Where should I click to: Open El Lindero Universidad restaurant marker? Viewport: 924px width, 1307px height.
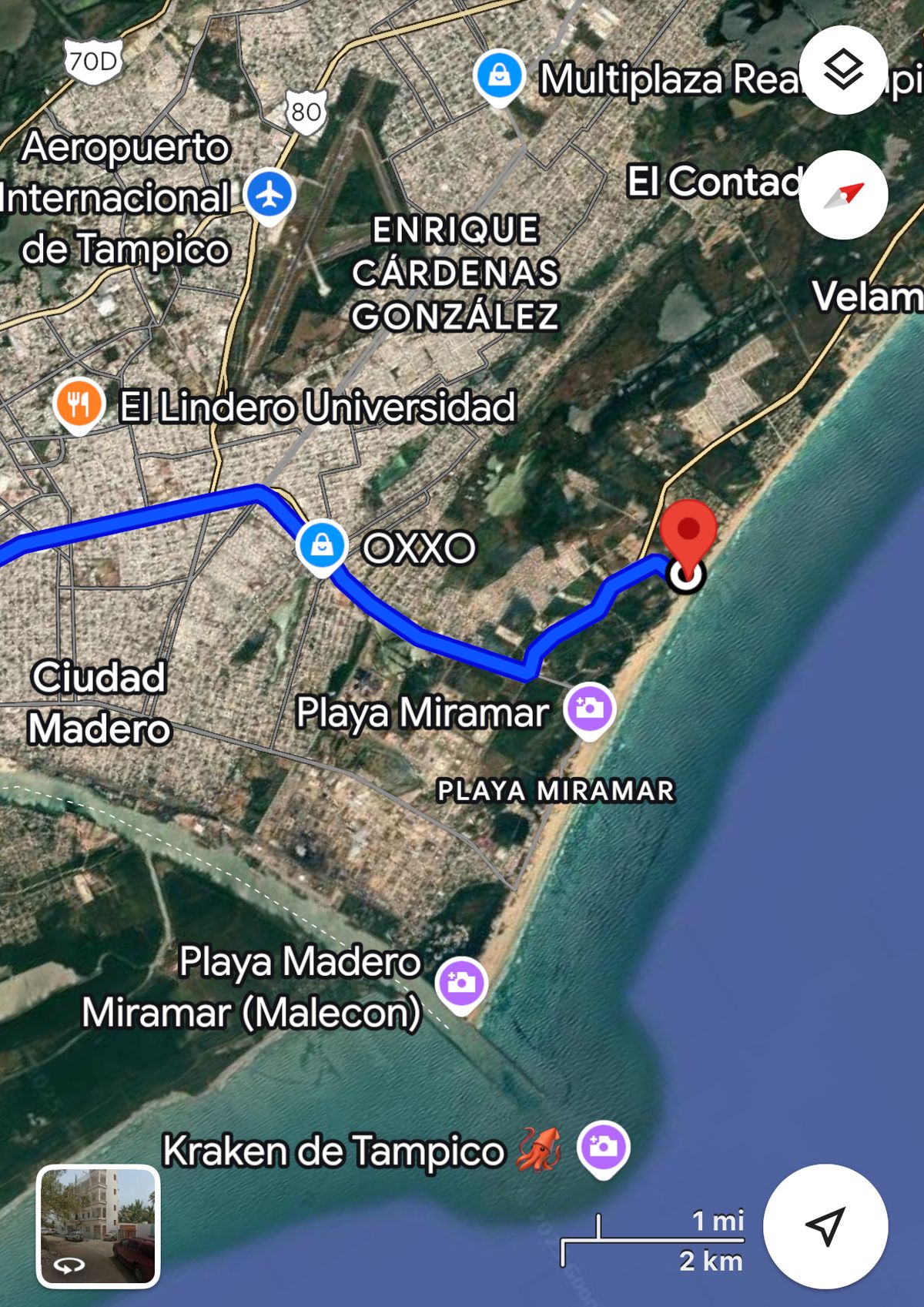[79, 404]
